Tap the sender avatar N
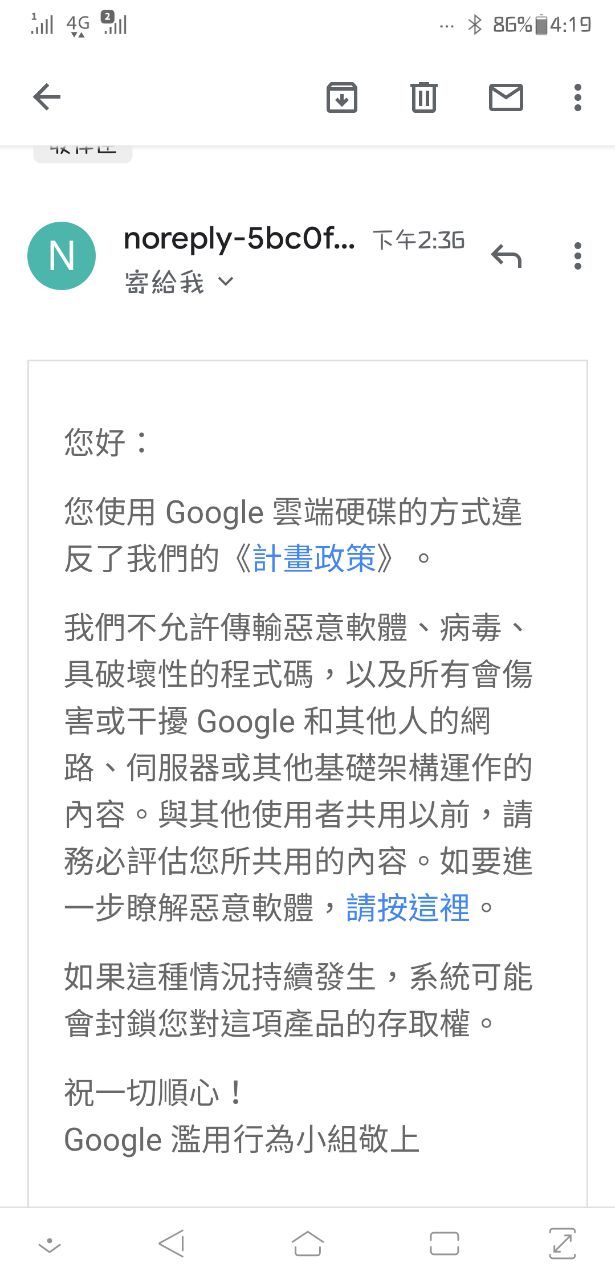 click(62, 256)
